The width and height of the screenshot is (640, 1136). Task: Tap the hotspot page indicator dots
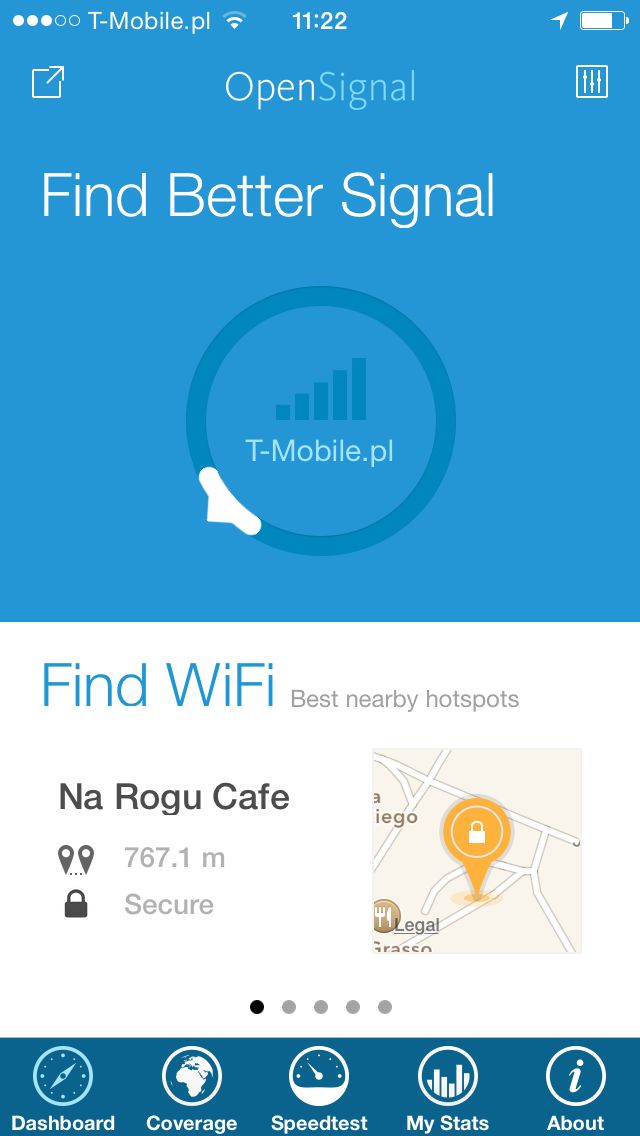(320, 1007)
